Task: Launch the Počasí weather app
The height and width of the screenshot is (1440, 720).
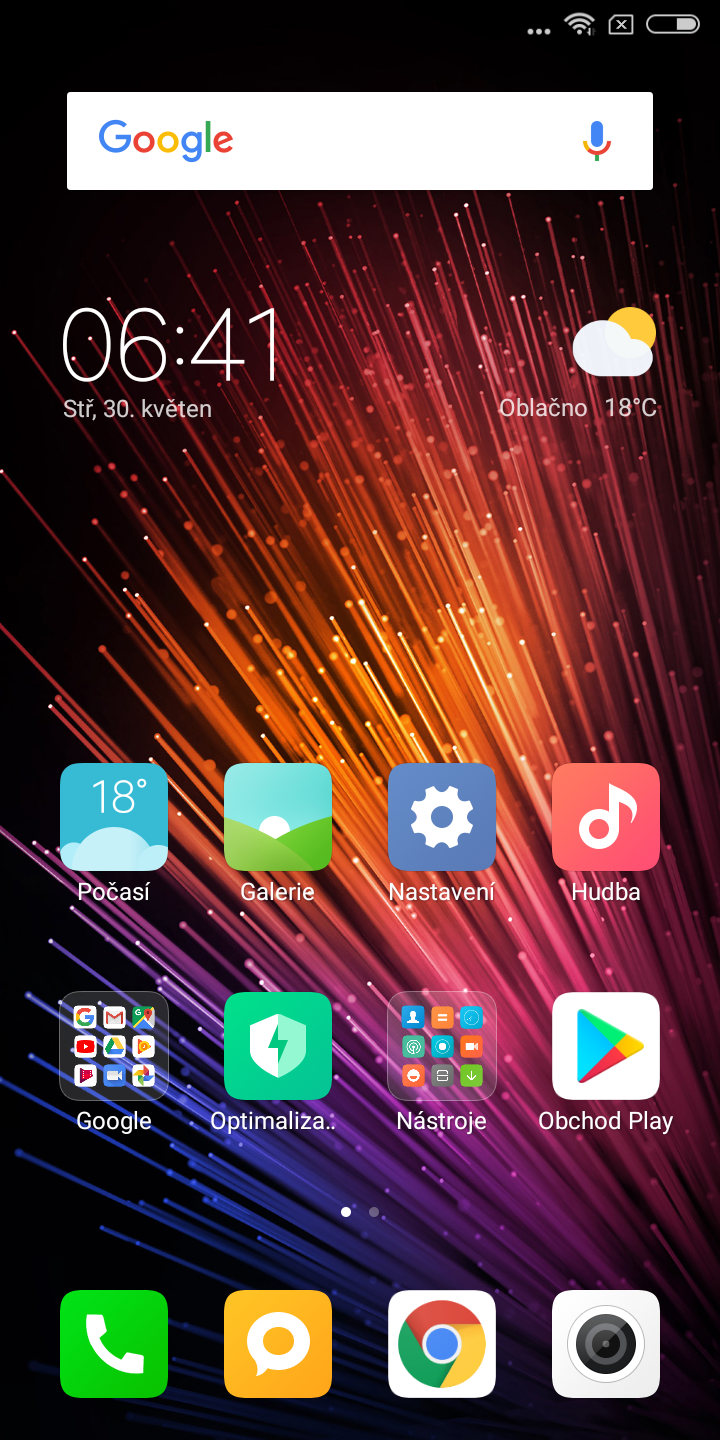Action: 114,817
